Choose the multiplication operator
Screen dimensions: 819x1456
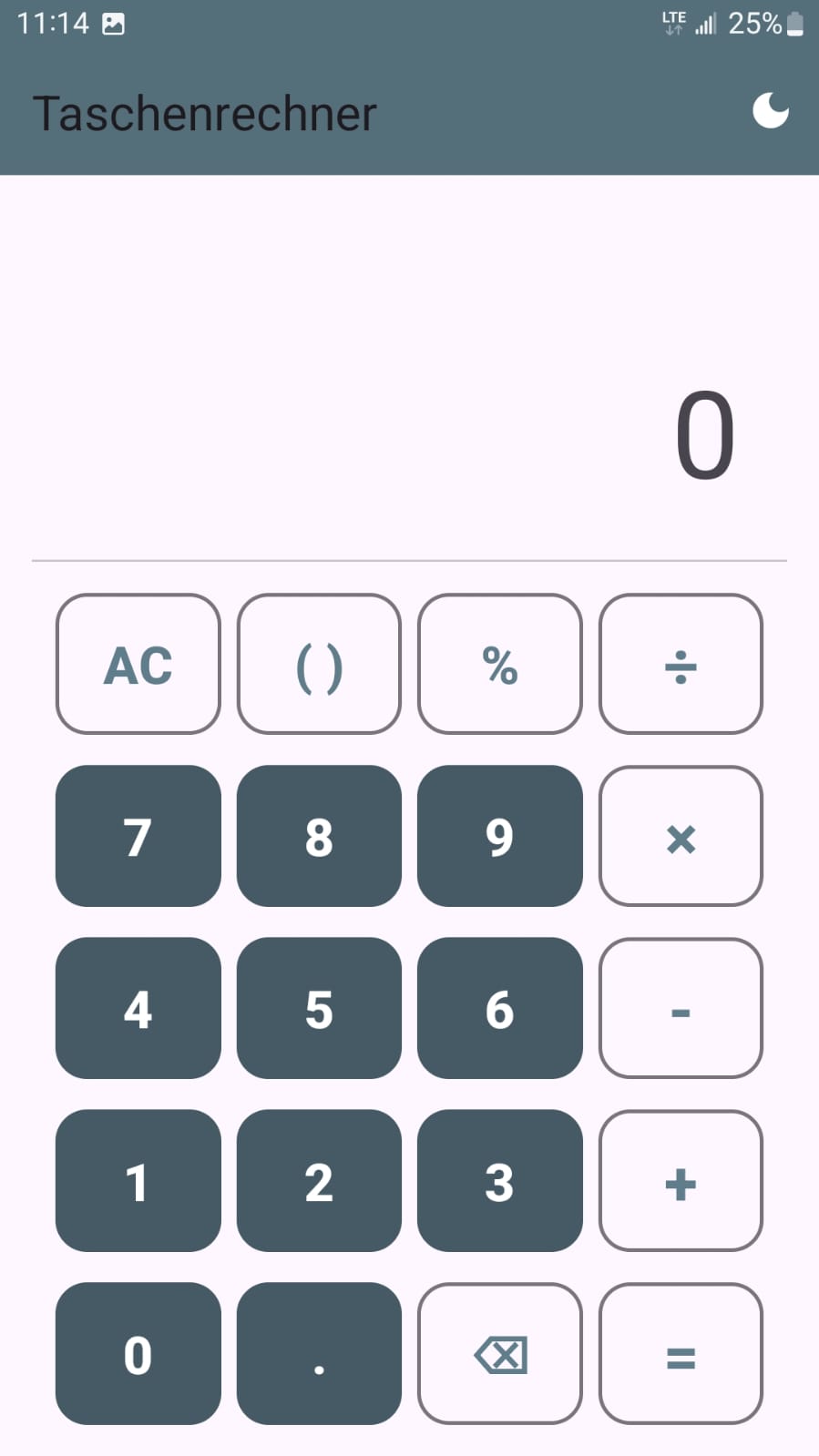pyautogui.click(x=681, y=836)
